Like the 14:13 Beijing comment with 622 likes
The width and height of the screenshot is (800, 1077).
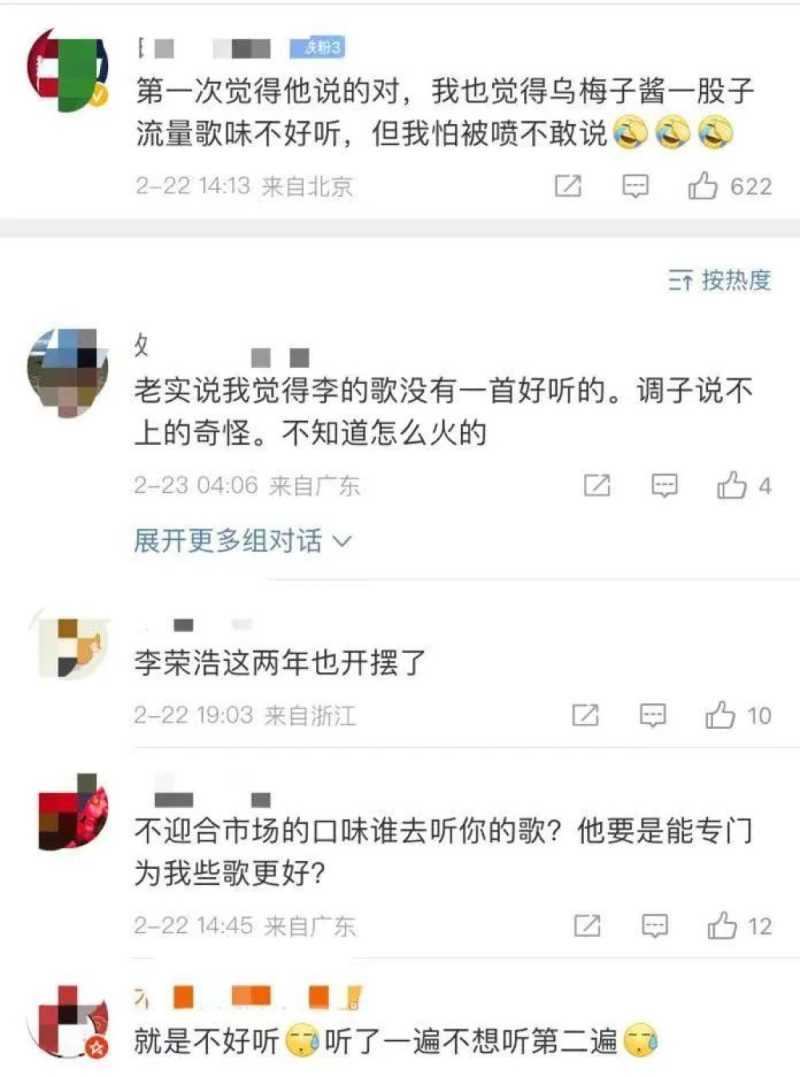(x=704, y=186)
